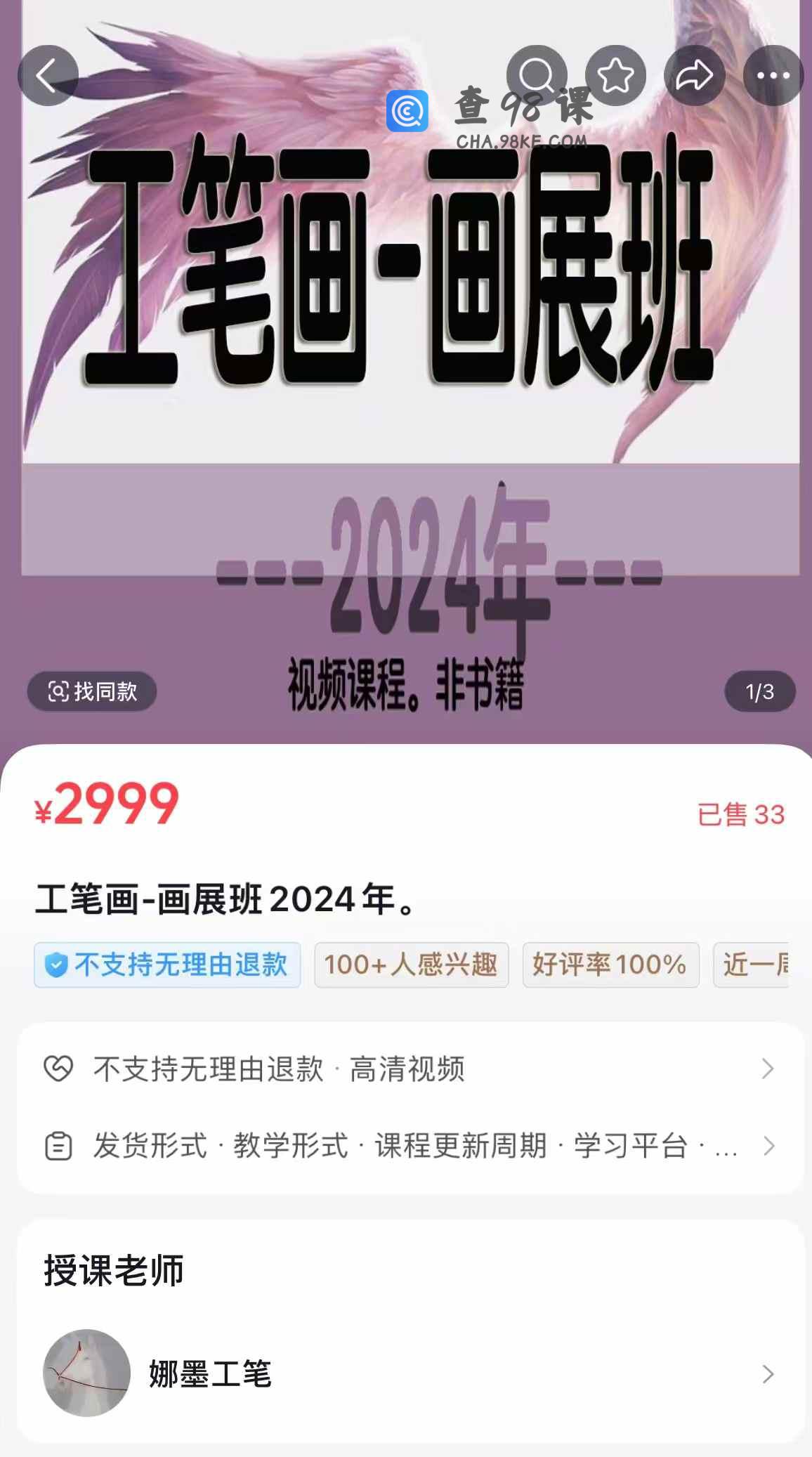Favorite this course with the star icon
Image resolution: width=812 pixels, height=1457 pixels.
pos(616,76)
